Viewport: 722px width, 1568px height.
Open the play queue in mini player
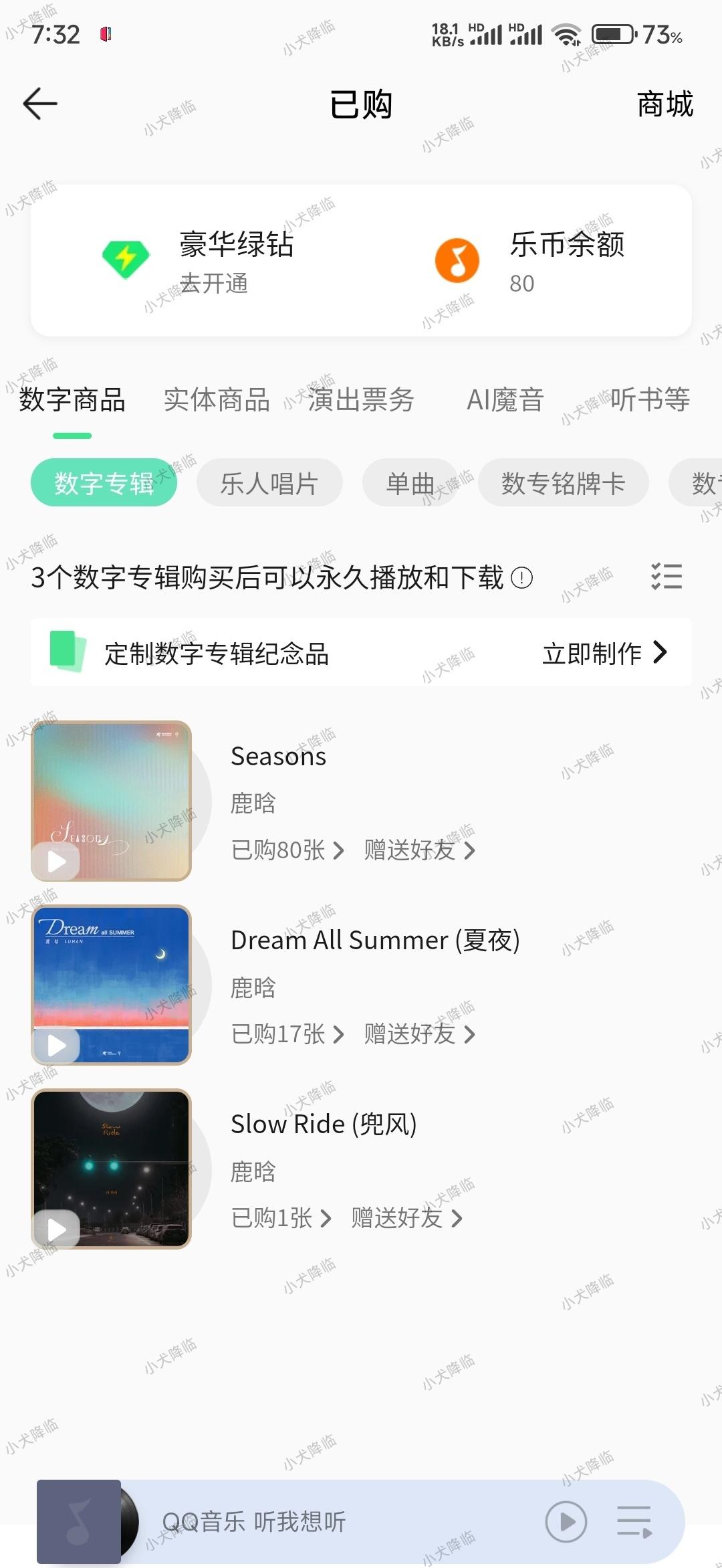tap(634, 1522)
